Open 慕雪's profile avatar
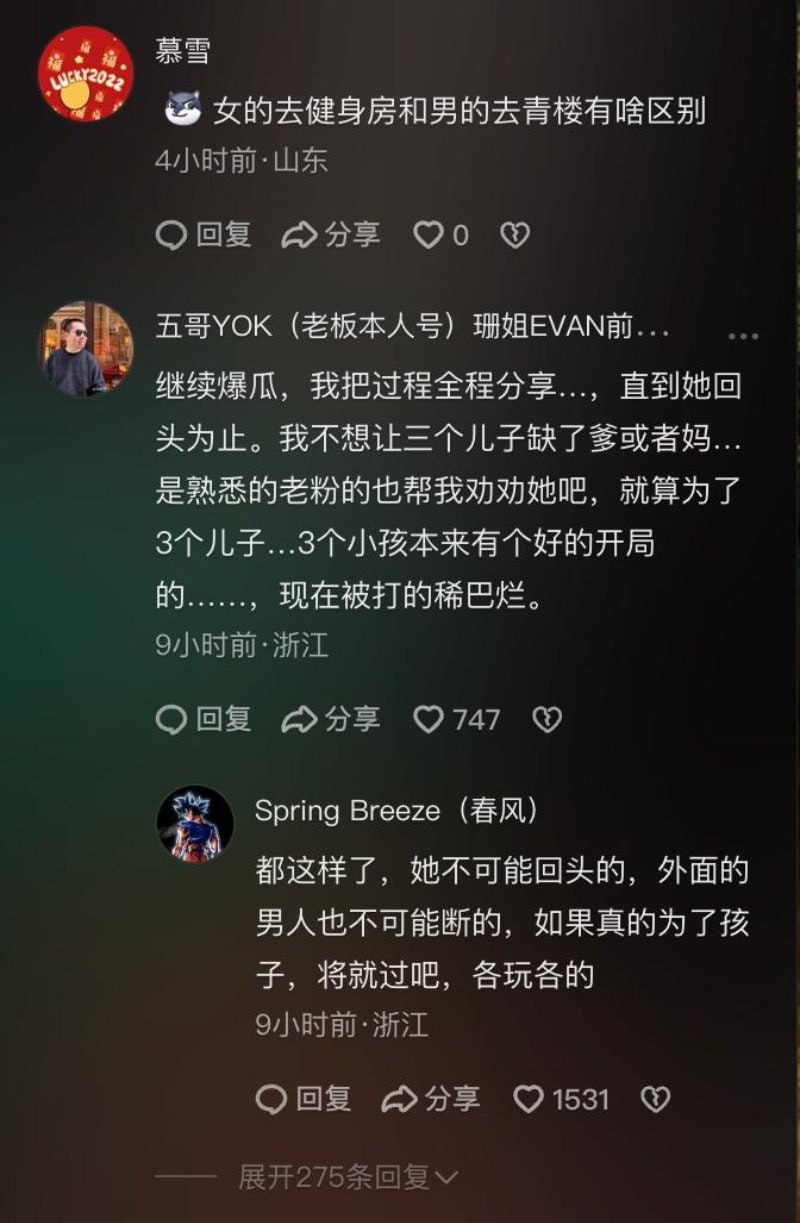800x1223 pixels. [x=85, y=74]
